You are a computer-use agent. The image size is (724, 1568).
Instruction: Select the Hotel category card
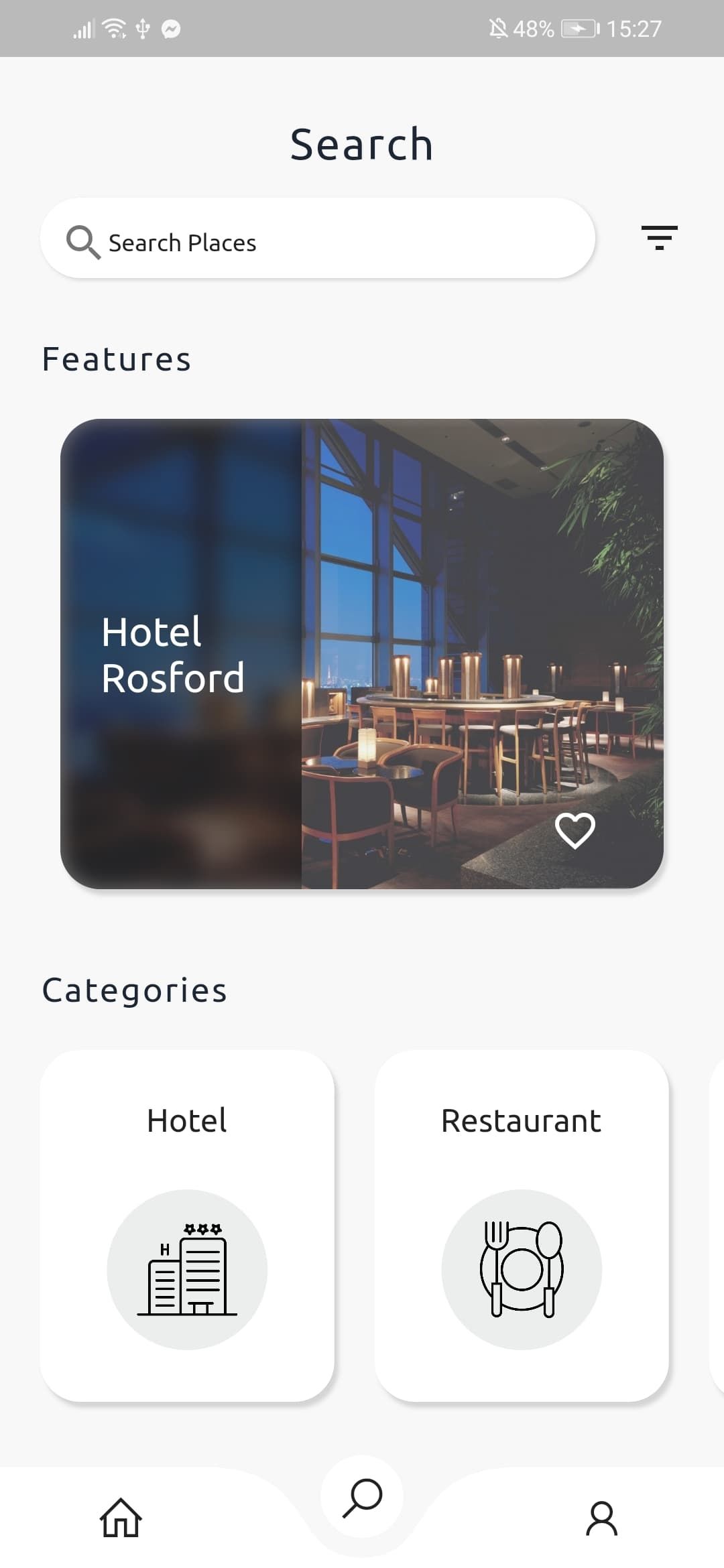click(187, 1226)
